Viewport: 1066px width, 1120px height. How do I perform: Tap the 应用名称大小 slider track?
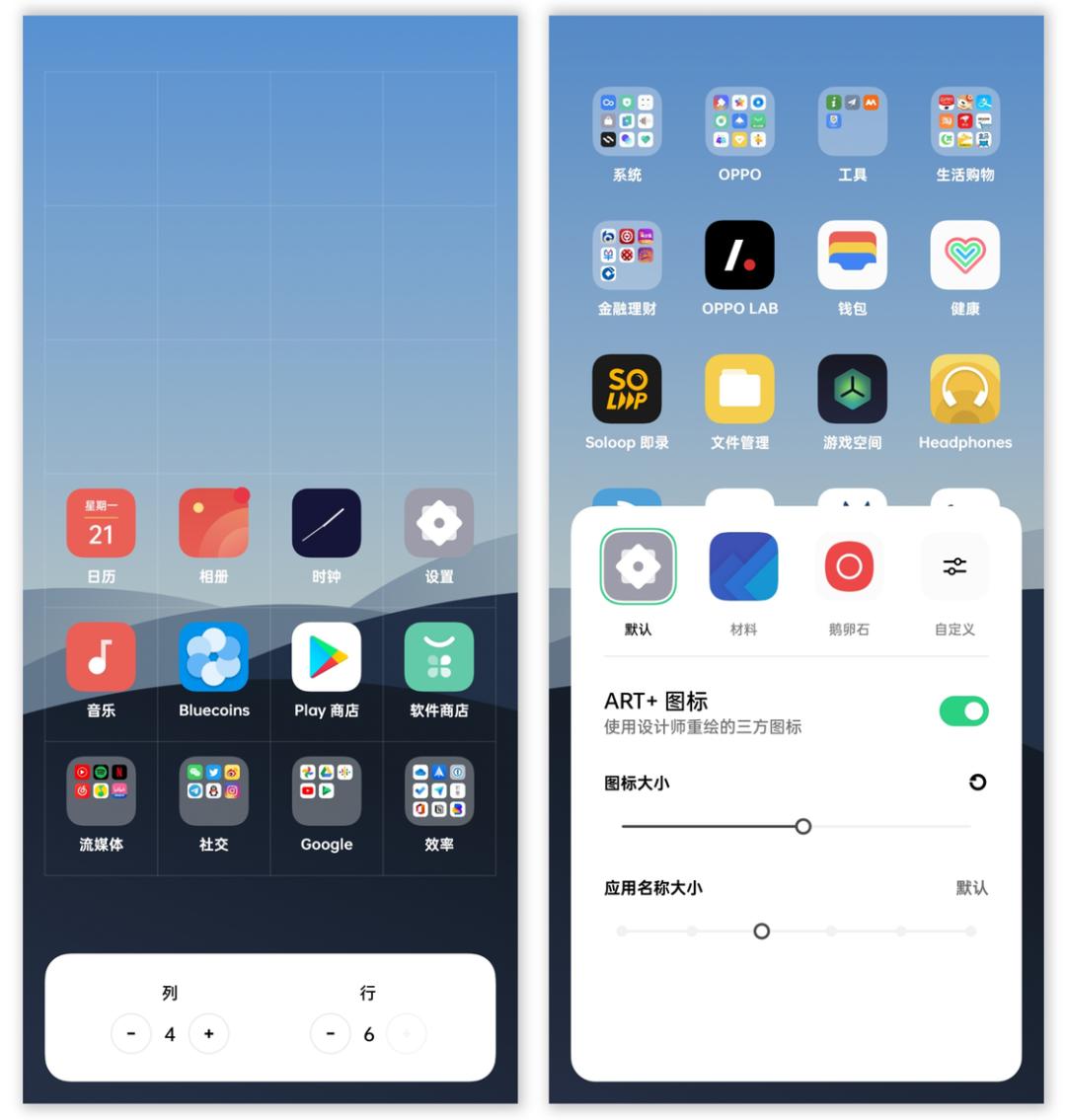(x=796, y=931)
